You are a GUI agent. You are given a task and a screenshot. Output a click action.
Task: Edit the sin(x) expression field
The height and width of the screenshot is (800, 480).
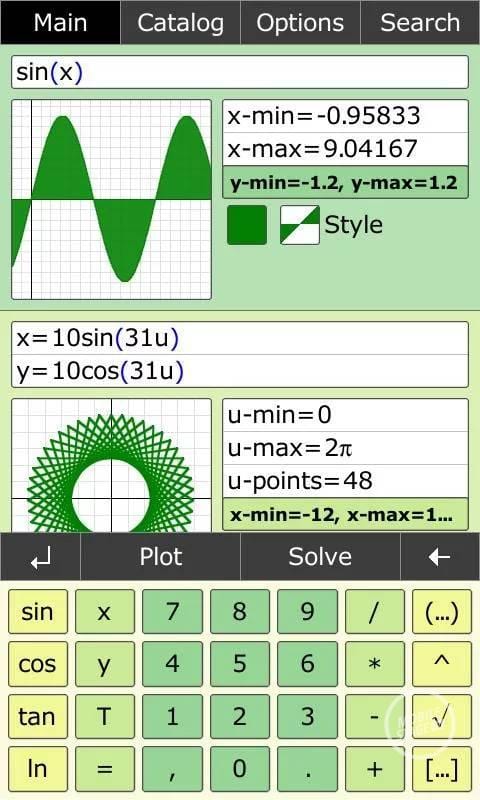point(240,72)
